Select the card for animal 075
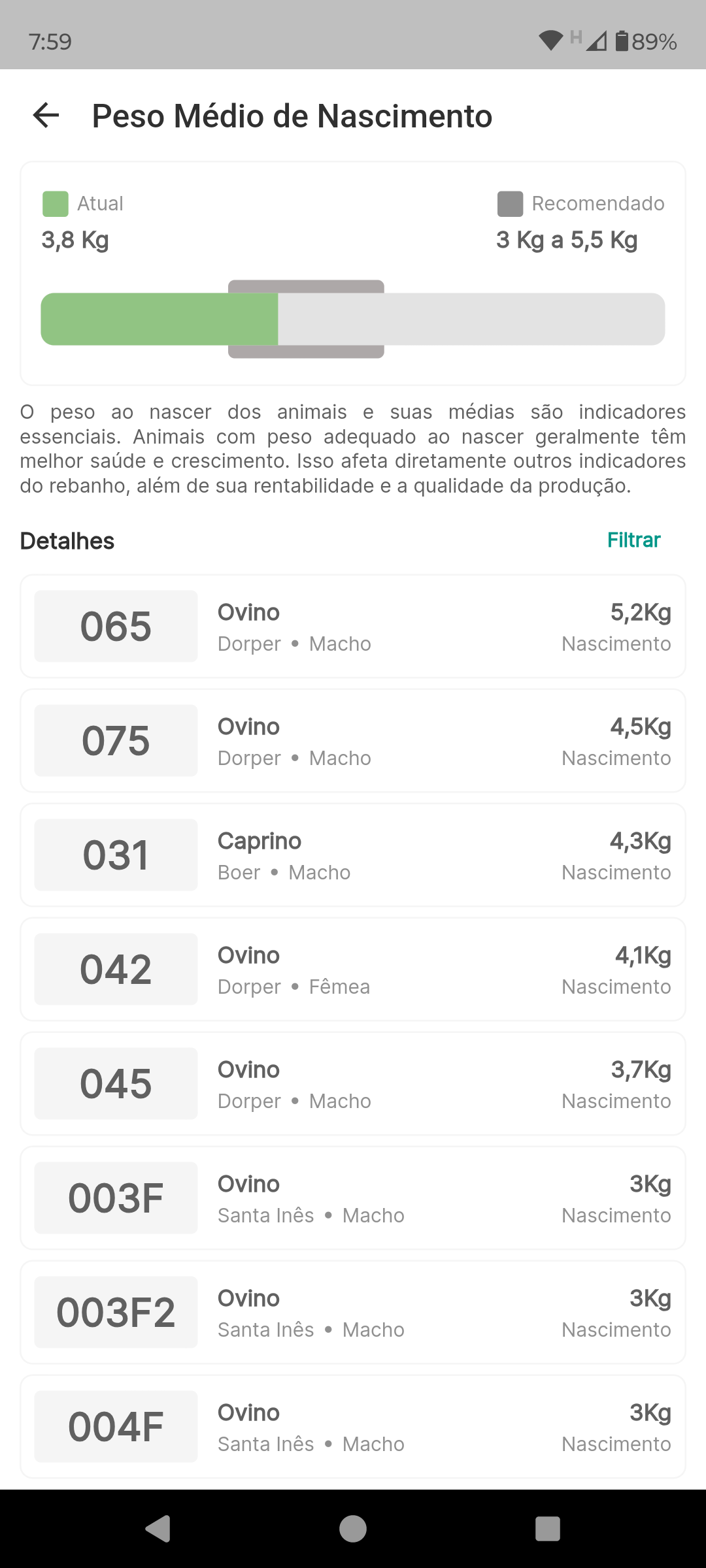 click(x=353, y=741)
